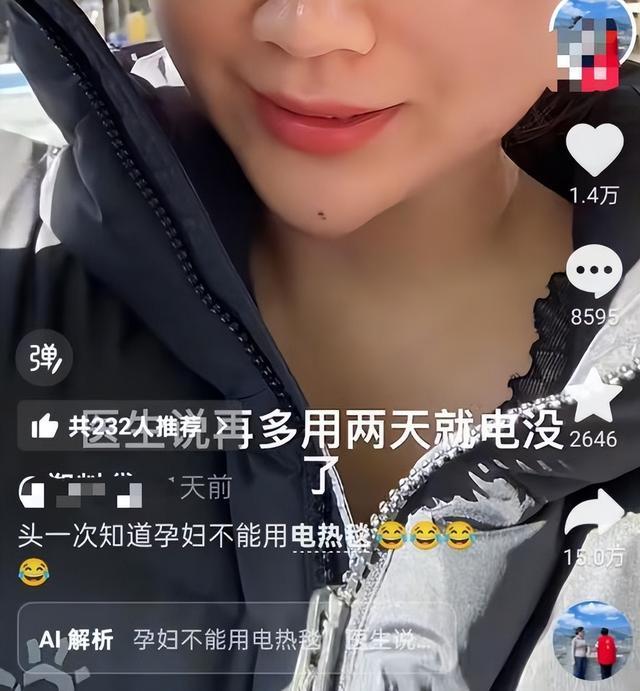Open the creator's profile avatar
This screenshot has width=640, height=691.
[x=593, y=42]
